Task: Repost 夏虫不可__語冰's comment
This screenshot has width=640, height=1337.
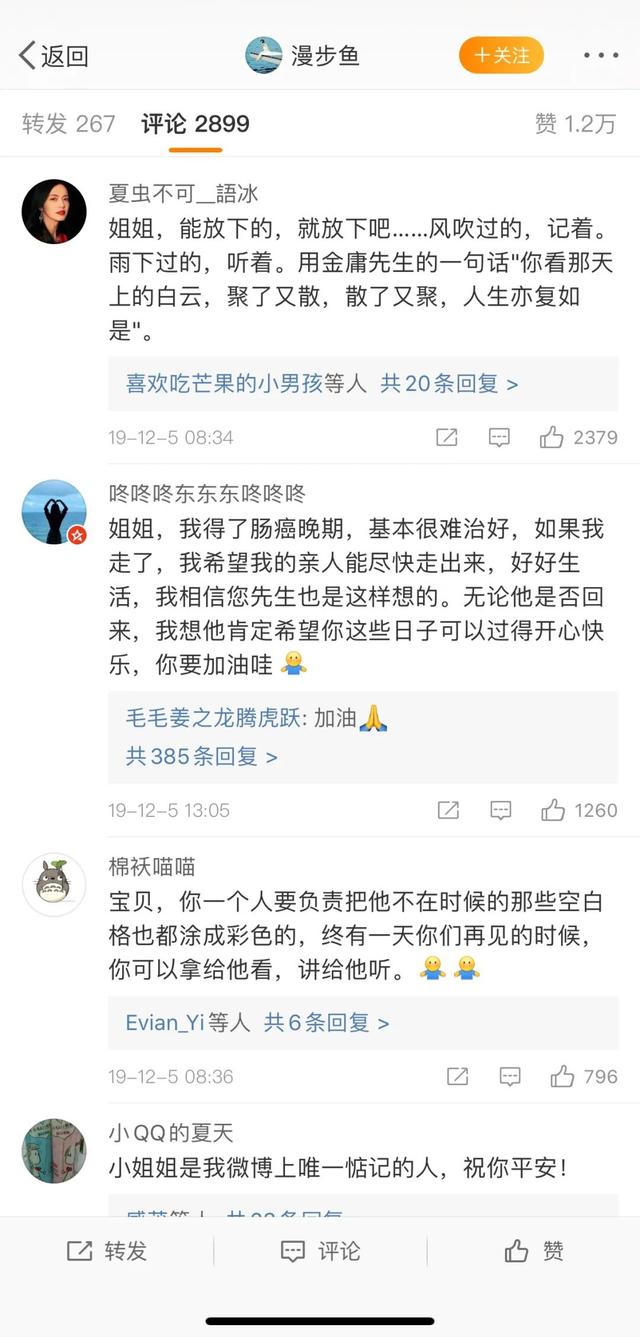Action: click(x=447, y=437)
